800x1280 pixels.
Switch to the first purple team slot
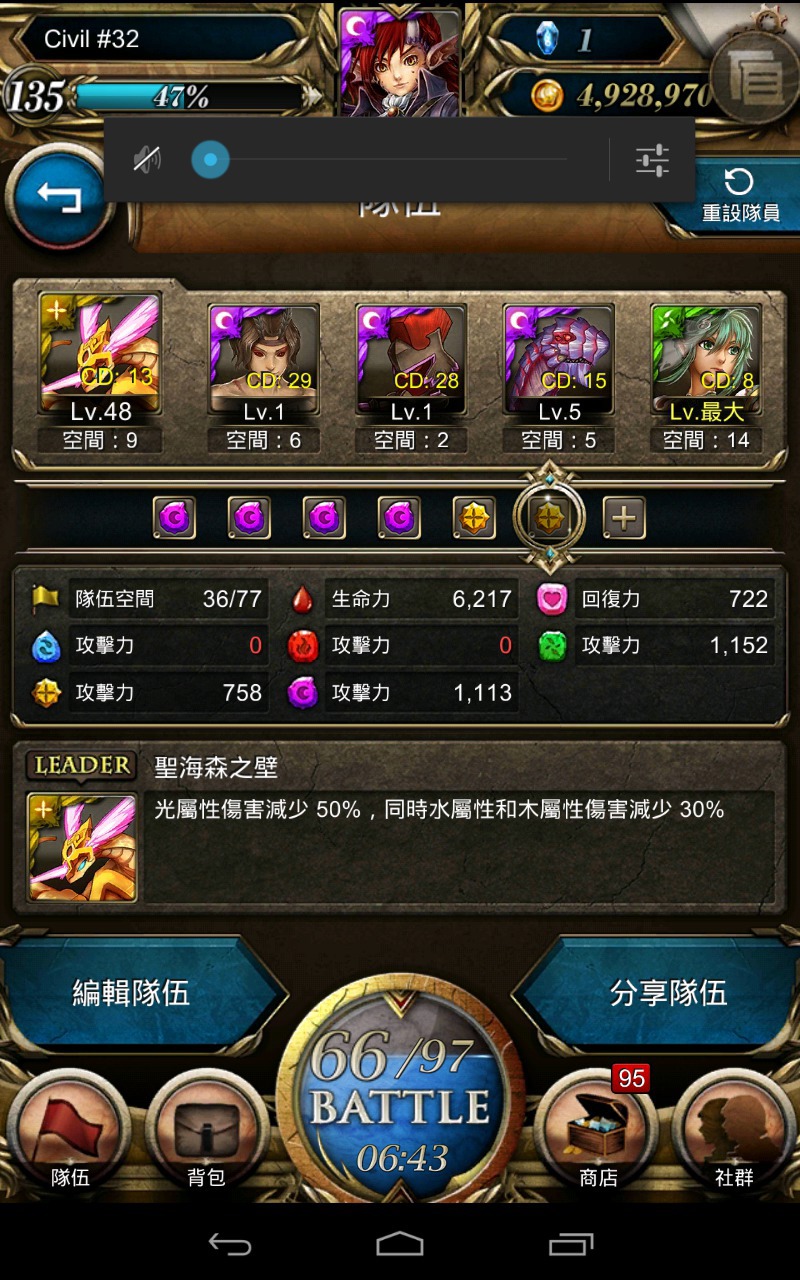(x=174, y=518)
